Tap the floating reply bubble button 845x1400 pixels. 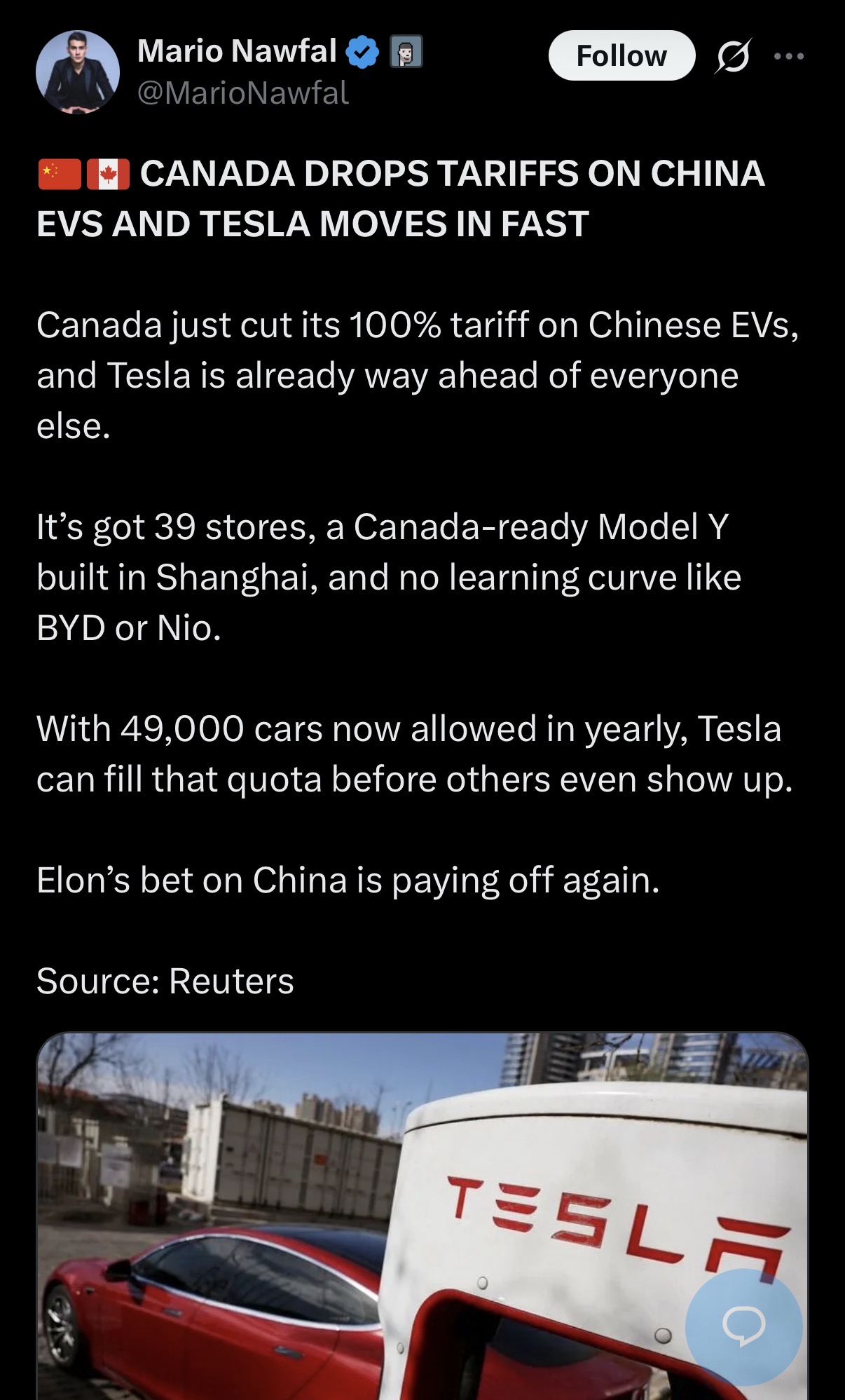(x=743, y=1326)
